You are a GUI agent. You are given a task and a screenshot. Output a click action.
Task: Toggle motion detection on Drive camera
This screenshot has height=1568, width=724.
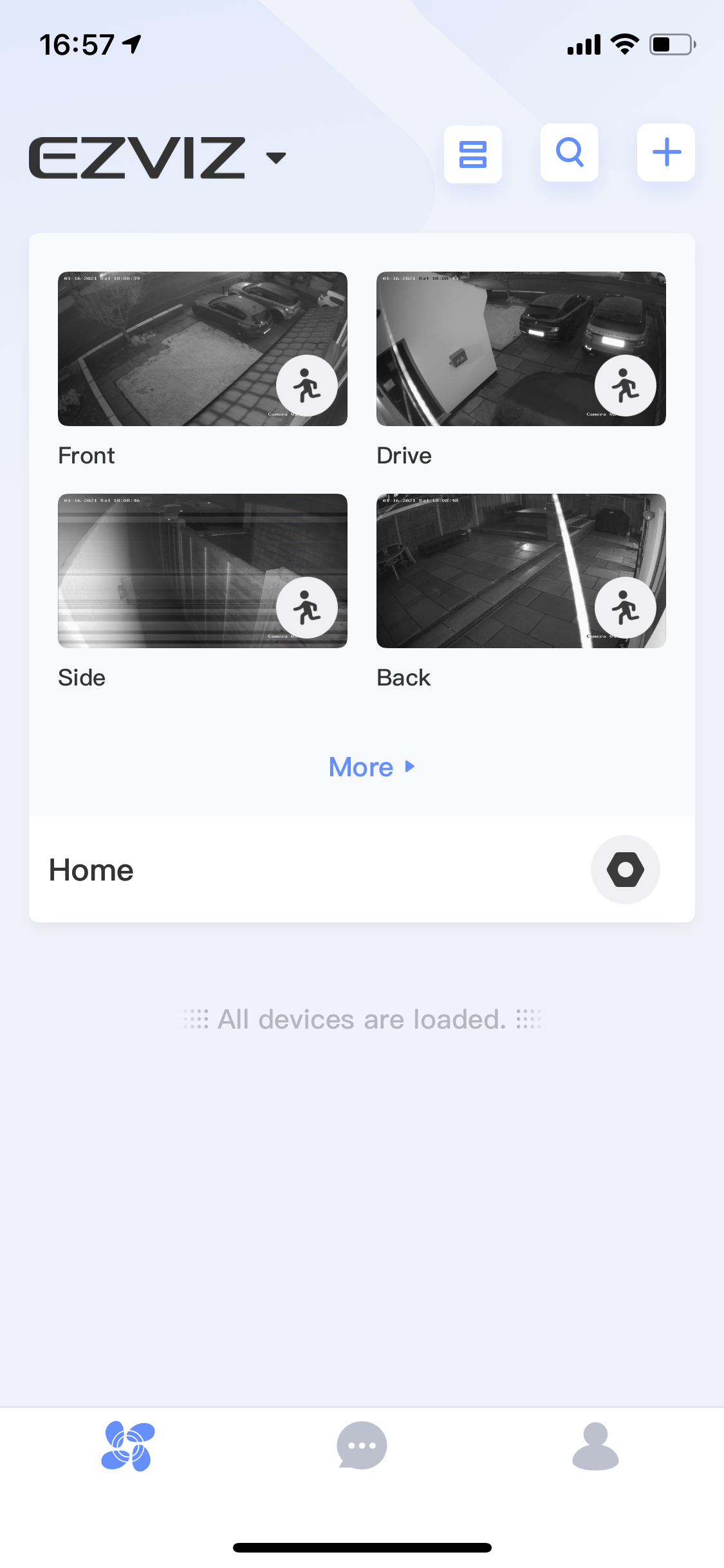click(x=626, y=386)
